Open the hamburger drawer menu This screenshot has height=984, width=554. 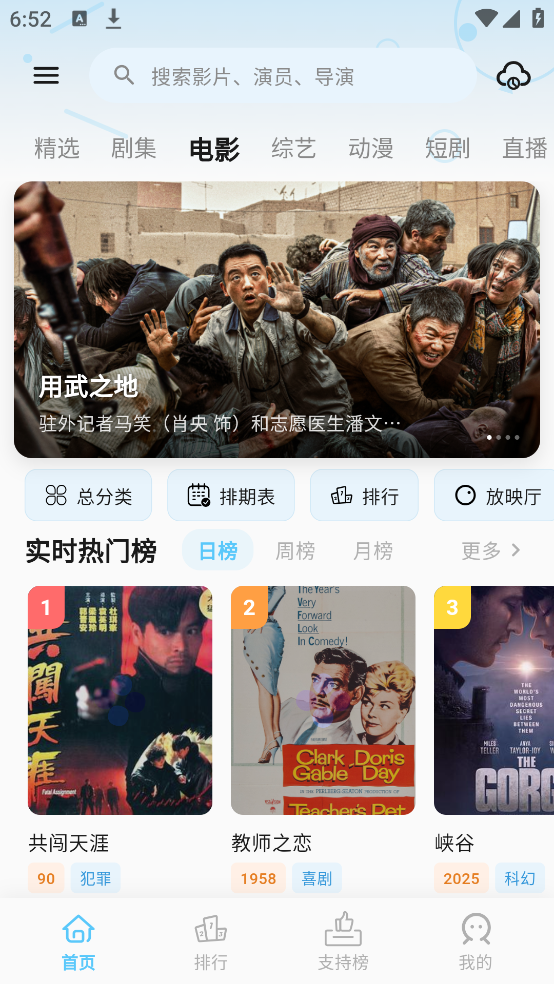coord(46,76)
